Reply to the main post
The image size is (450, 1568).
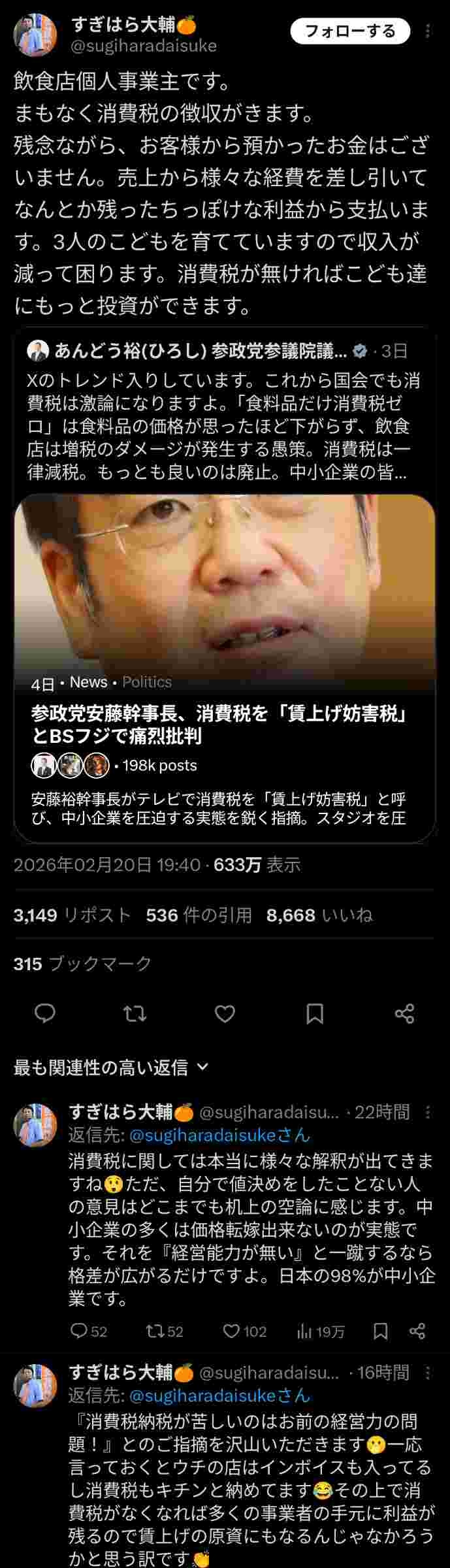click(45, 1013)
